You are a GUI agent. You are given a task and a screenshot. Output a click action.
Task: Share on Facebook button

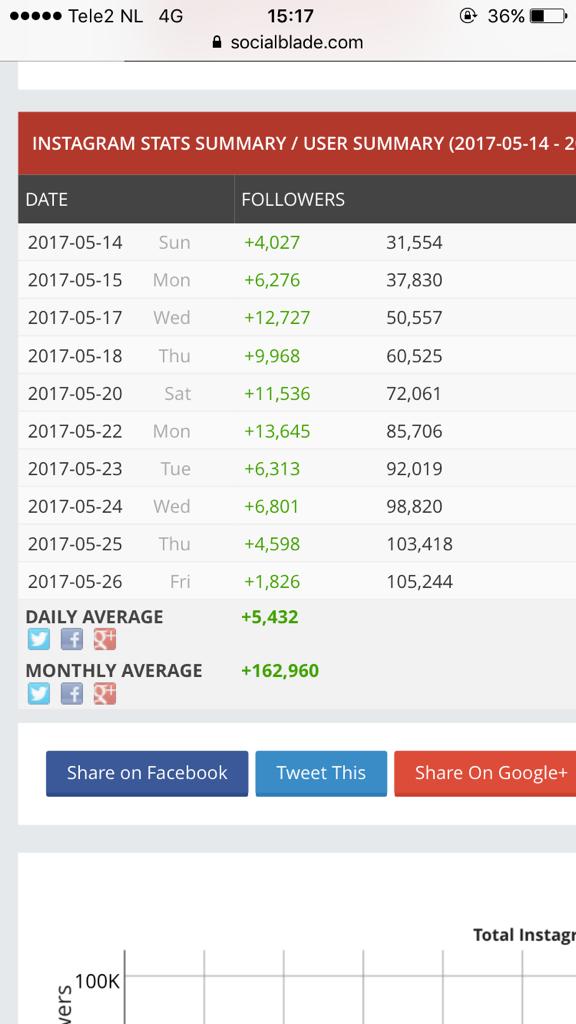(147, 773)
